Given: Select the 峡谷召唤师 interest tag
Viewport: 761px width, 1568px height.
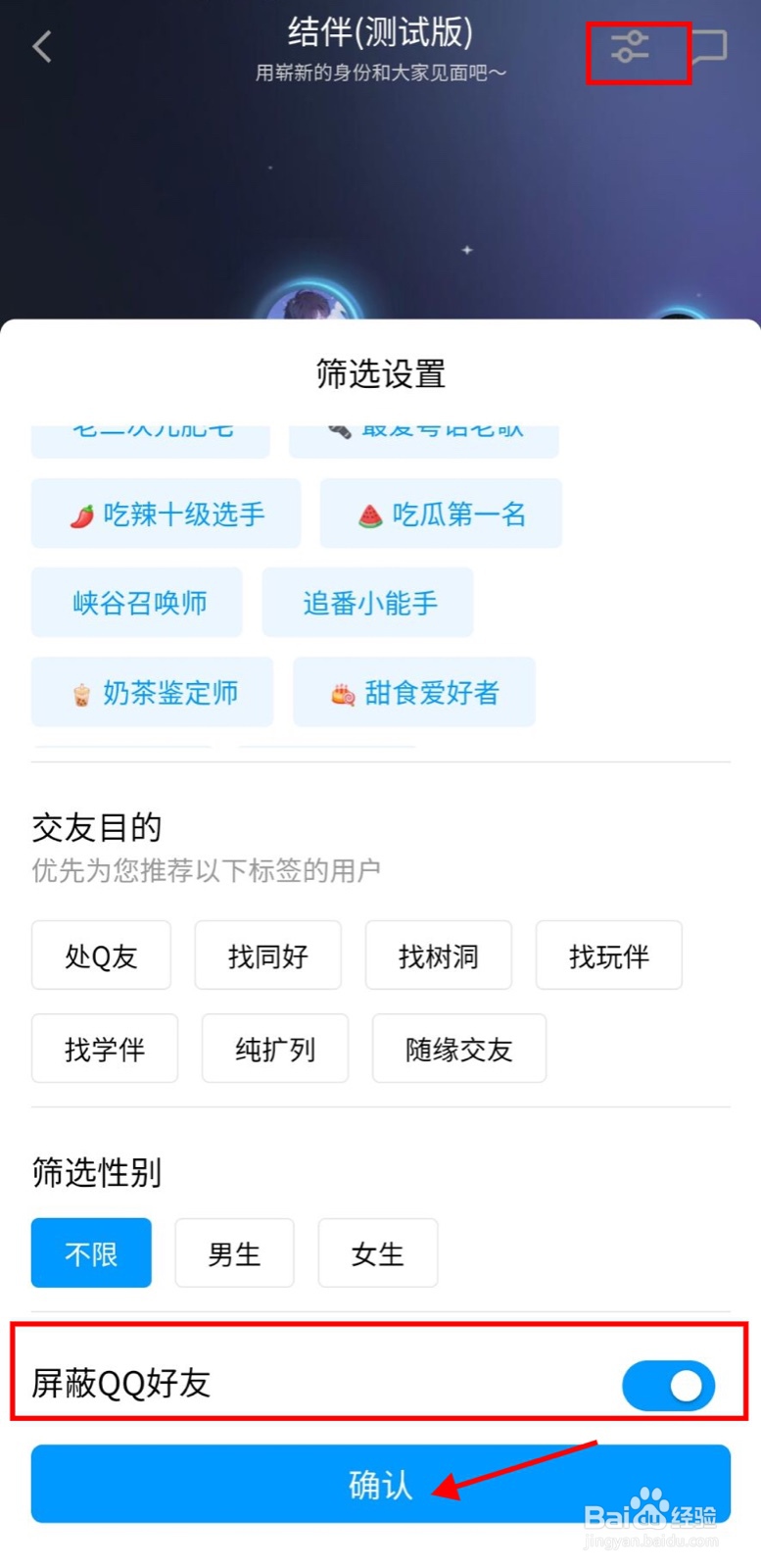Looking at the screenshot, I should 136,602.
